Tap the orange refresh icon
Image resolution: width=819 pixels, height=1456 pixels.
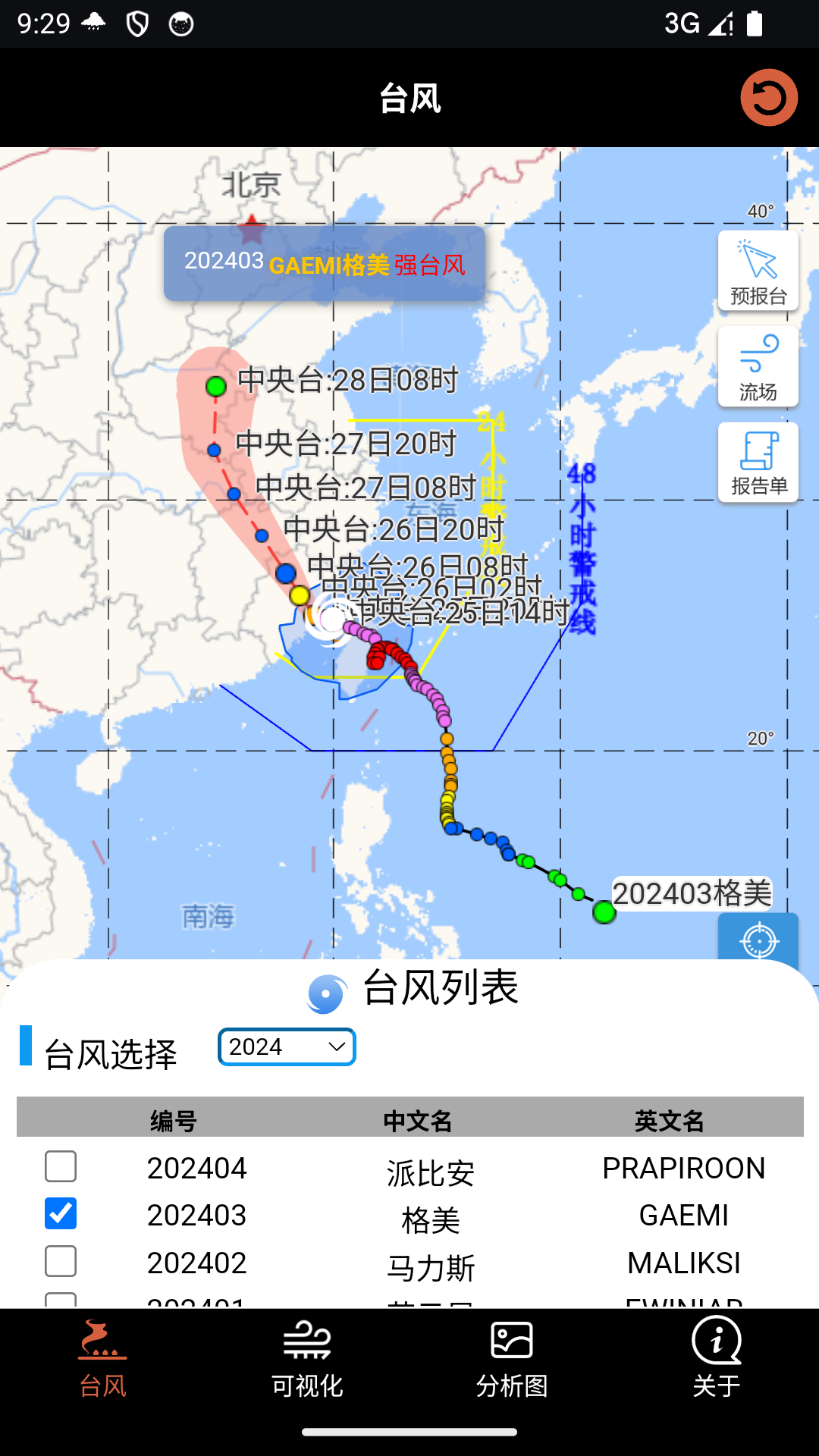[x=769, y=98]
